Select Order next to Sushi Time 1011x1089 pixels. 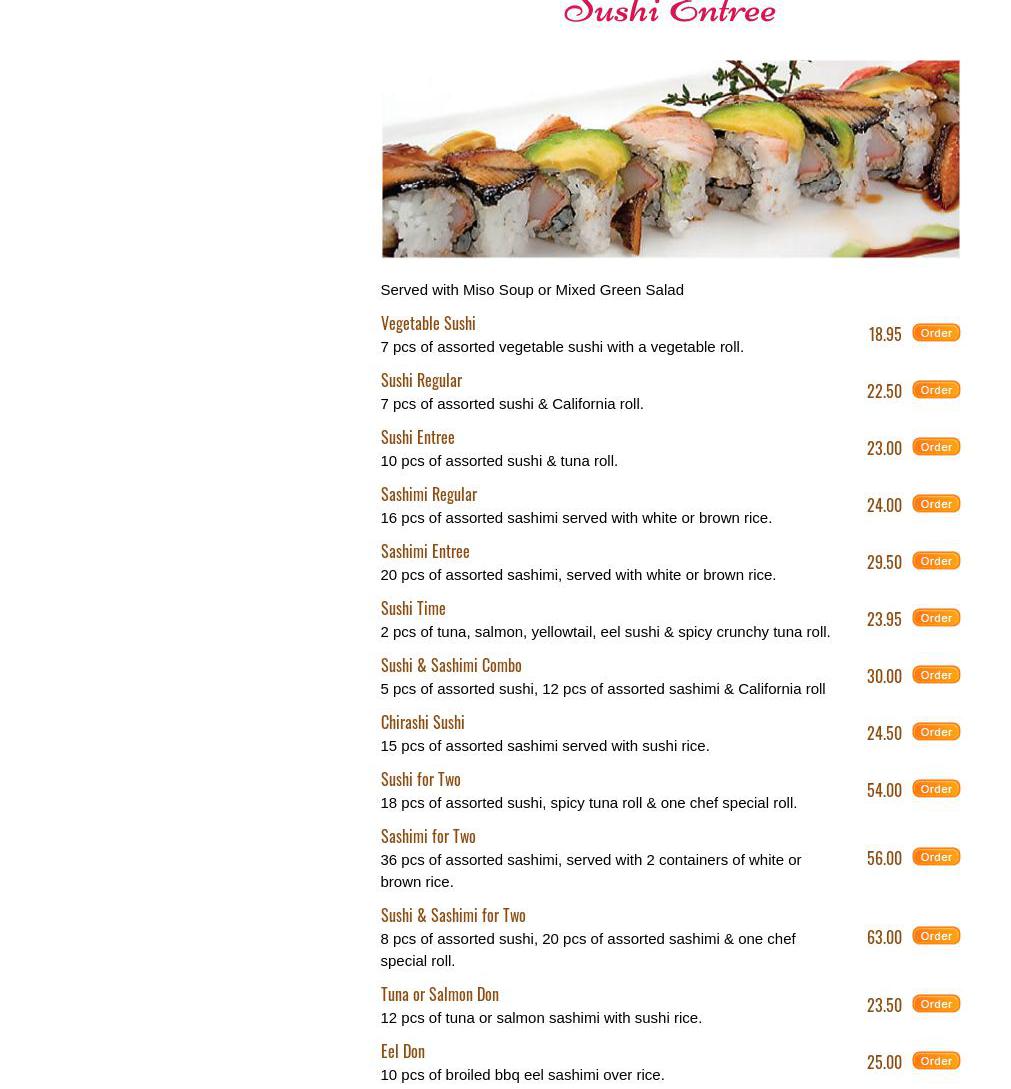pyautogui.click(x=935, y=618)
